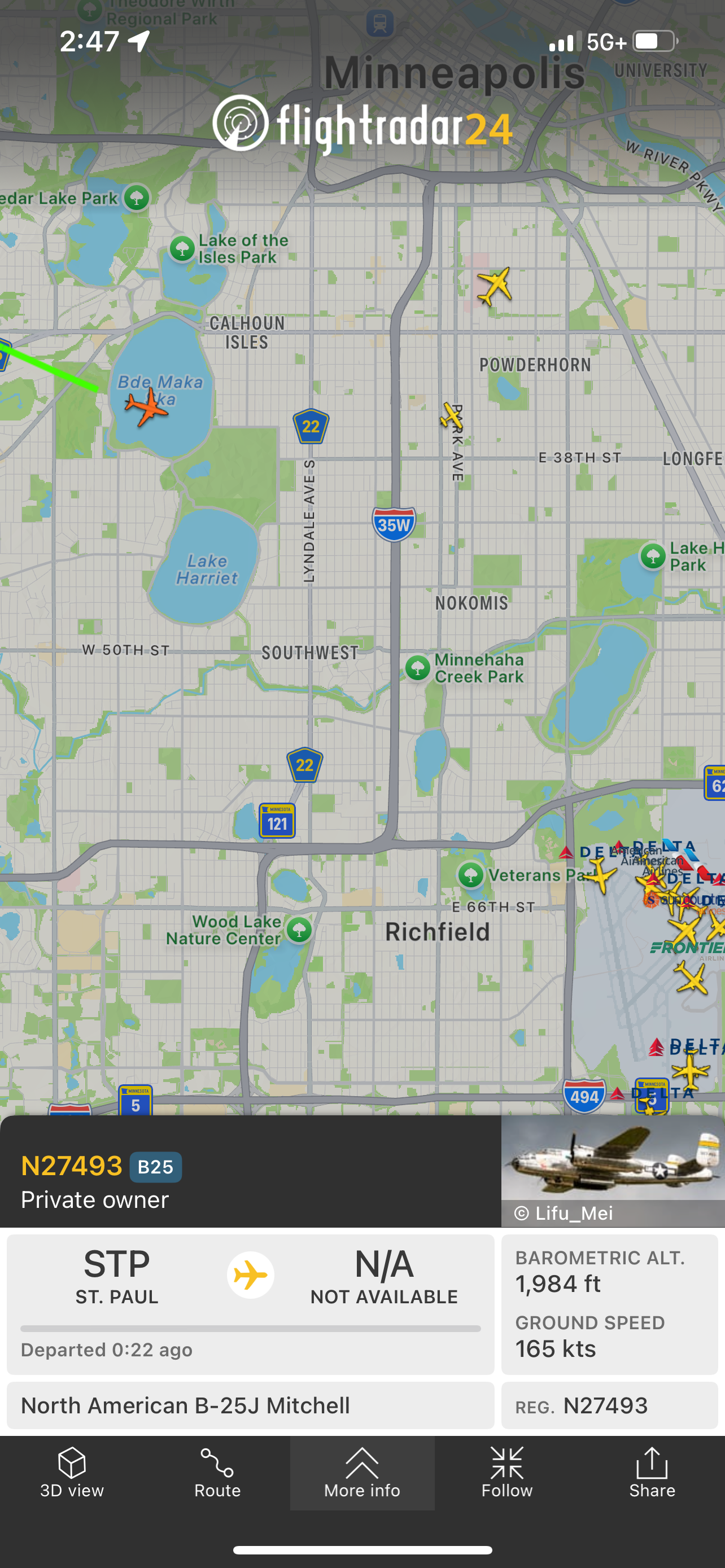Expand More info panel

tap(362, 1472)
